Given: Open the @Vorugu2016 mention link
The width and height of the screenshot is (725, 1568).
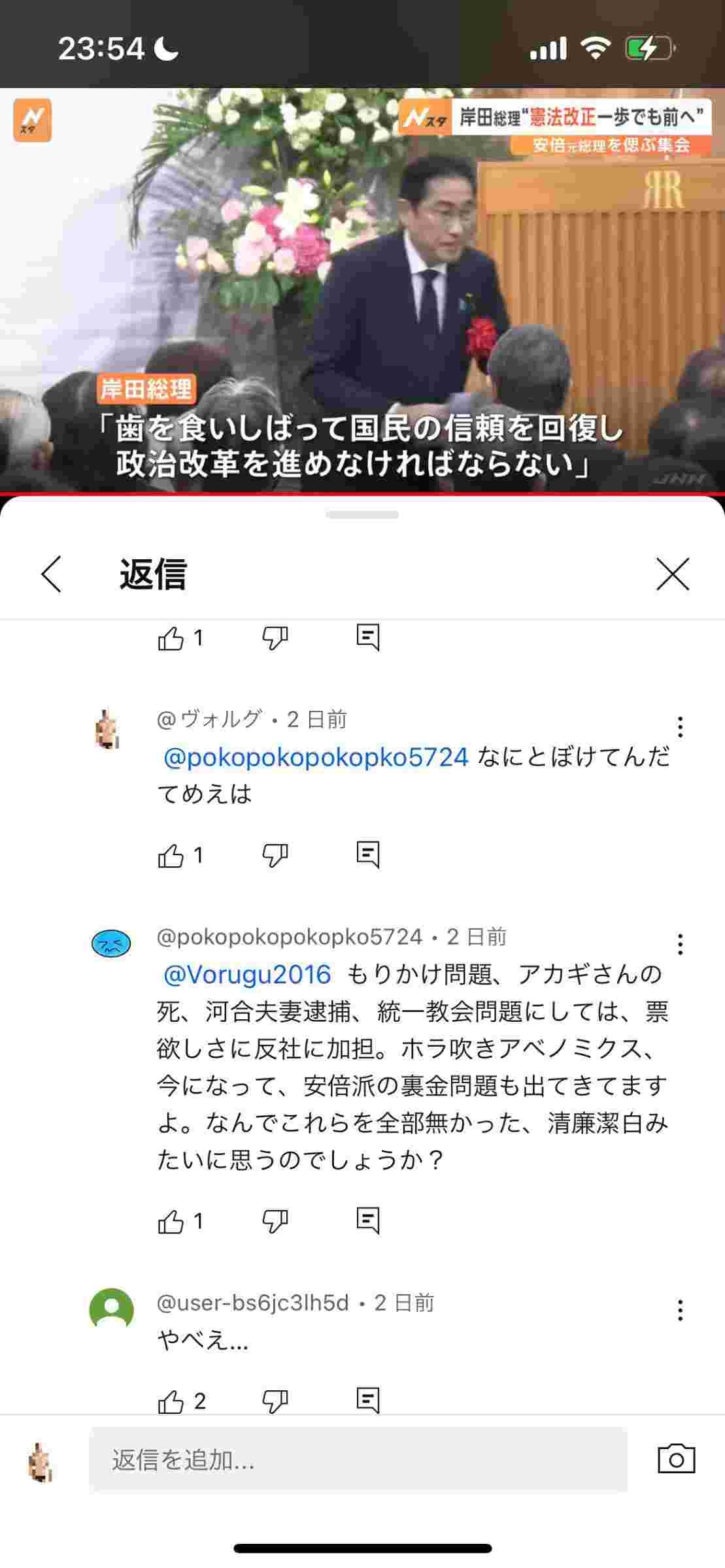Looking at the screenshot, I should [247, 974].
